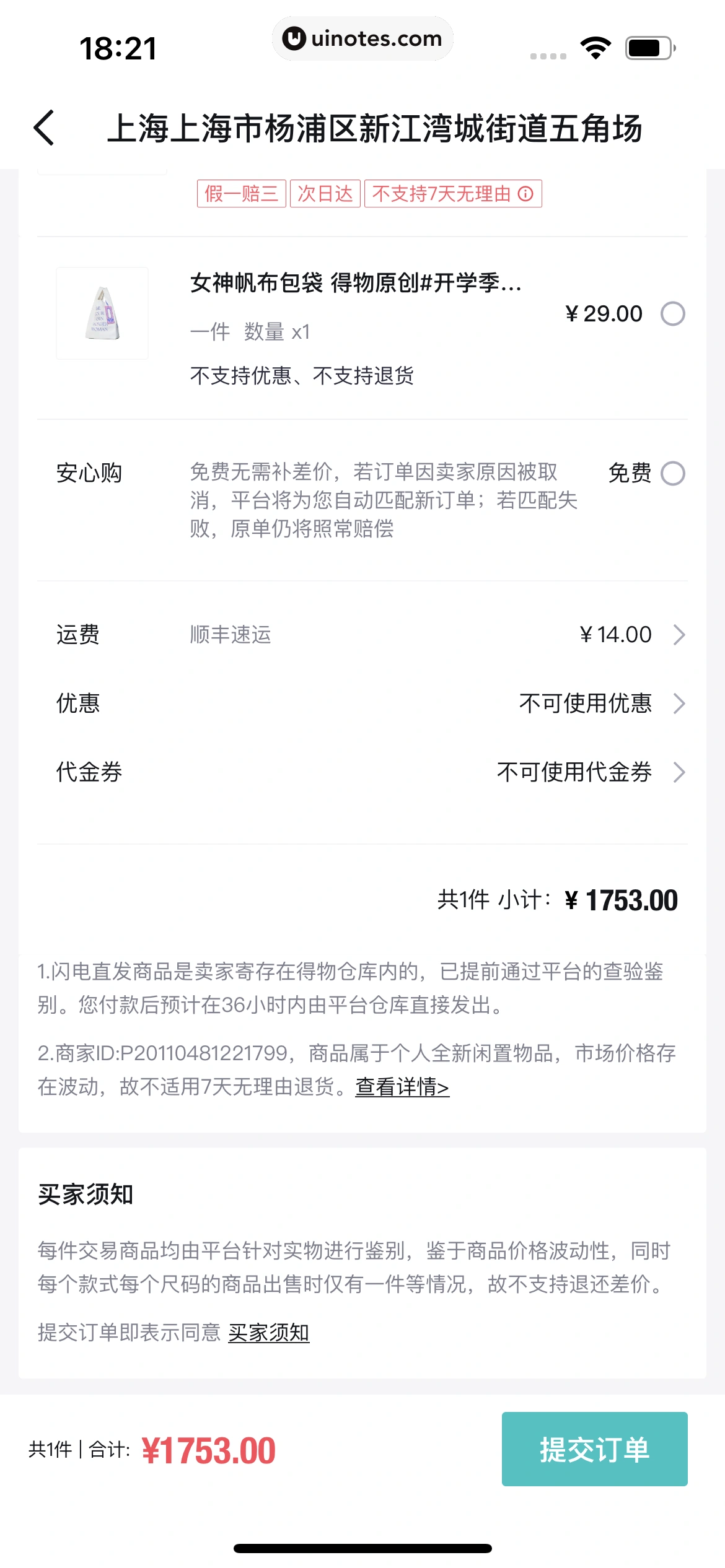Tap the cellular signal dots indicator

point(548,54)
